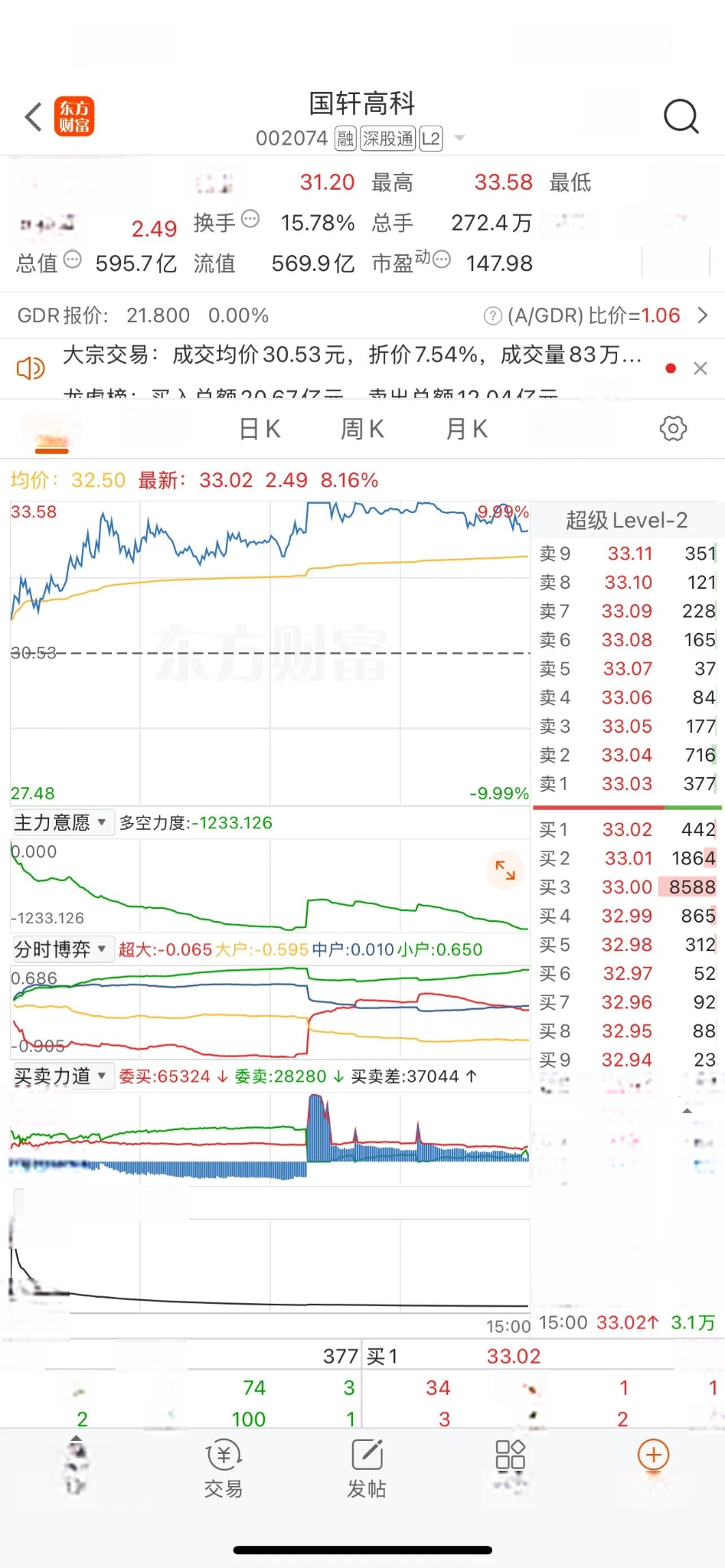Image resolution: width=725 pixels, height=1568 pixels.
Task: Switch to the 日K chart tab
Action: pos(260,429)
